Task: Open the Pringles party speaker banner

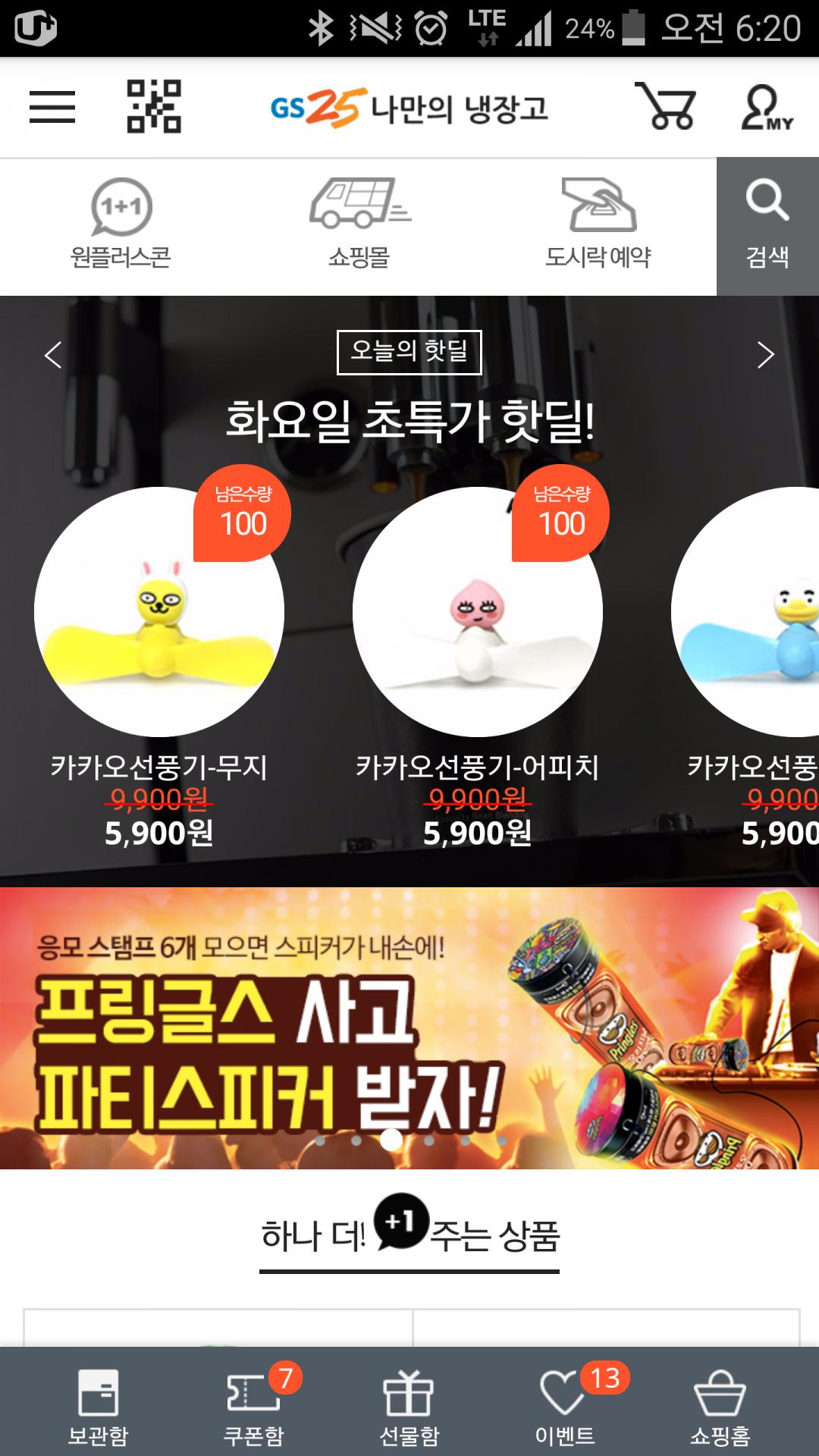Action: [409, 1028]
